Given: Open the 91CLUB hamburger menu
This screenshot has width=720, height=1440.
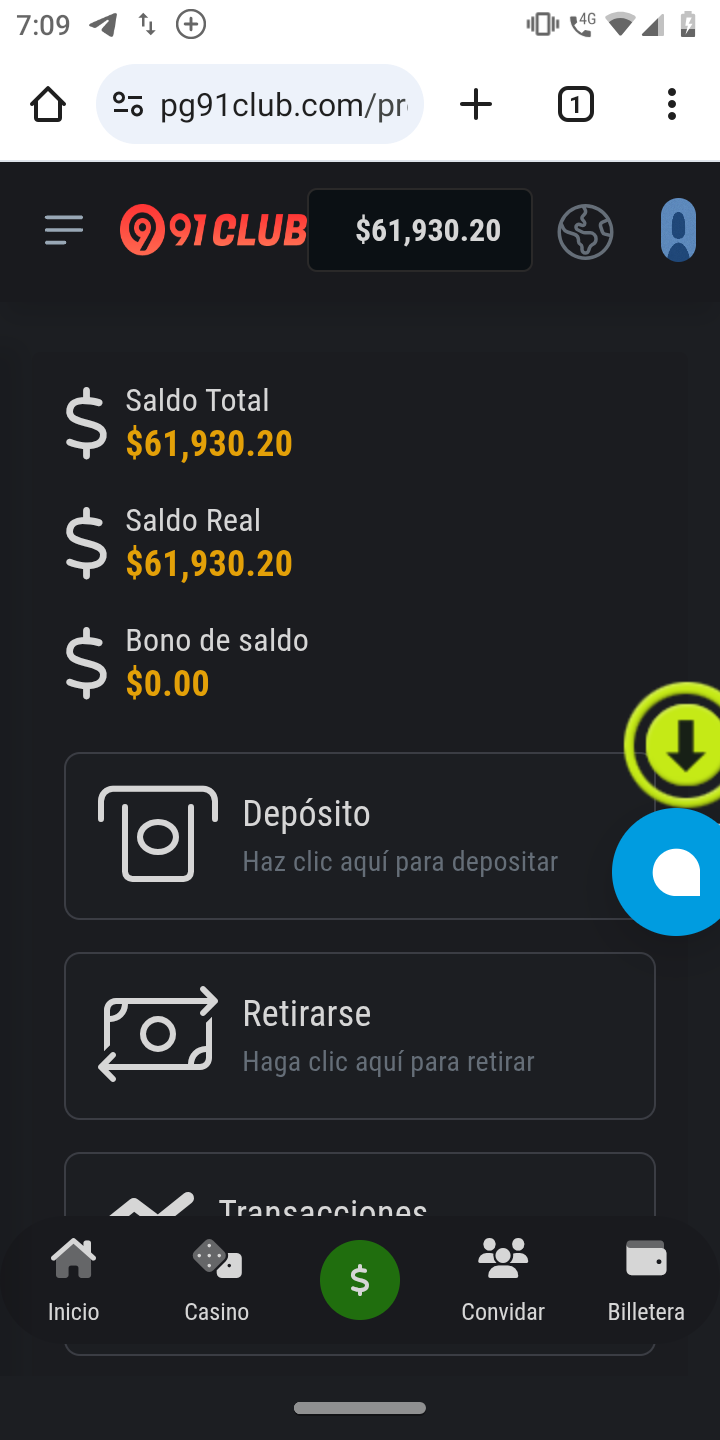Looking at the screenshot, I should tap(63, 230).
